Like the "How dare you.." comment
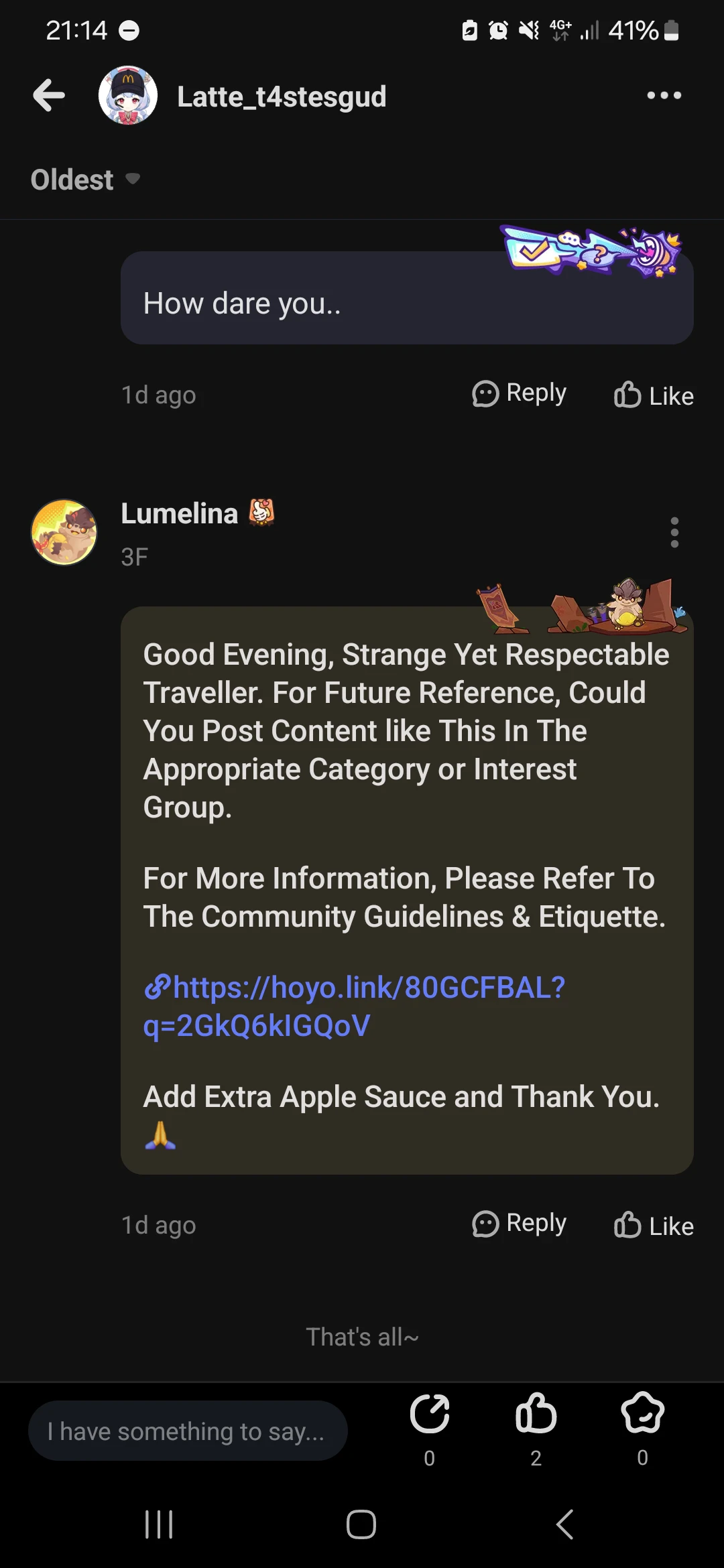Viewport: 724px width, 1568px height. [x=654, y=395]
